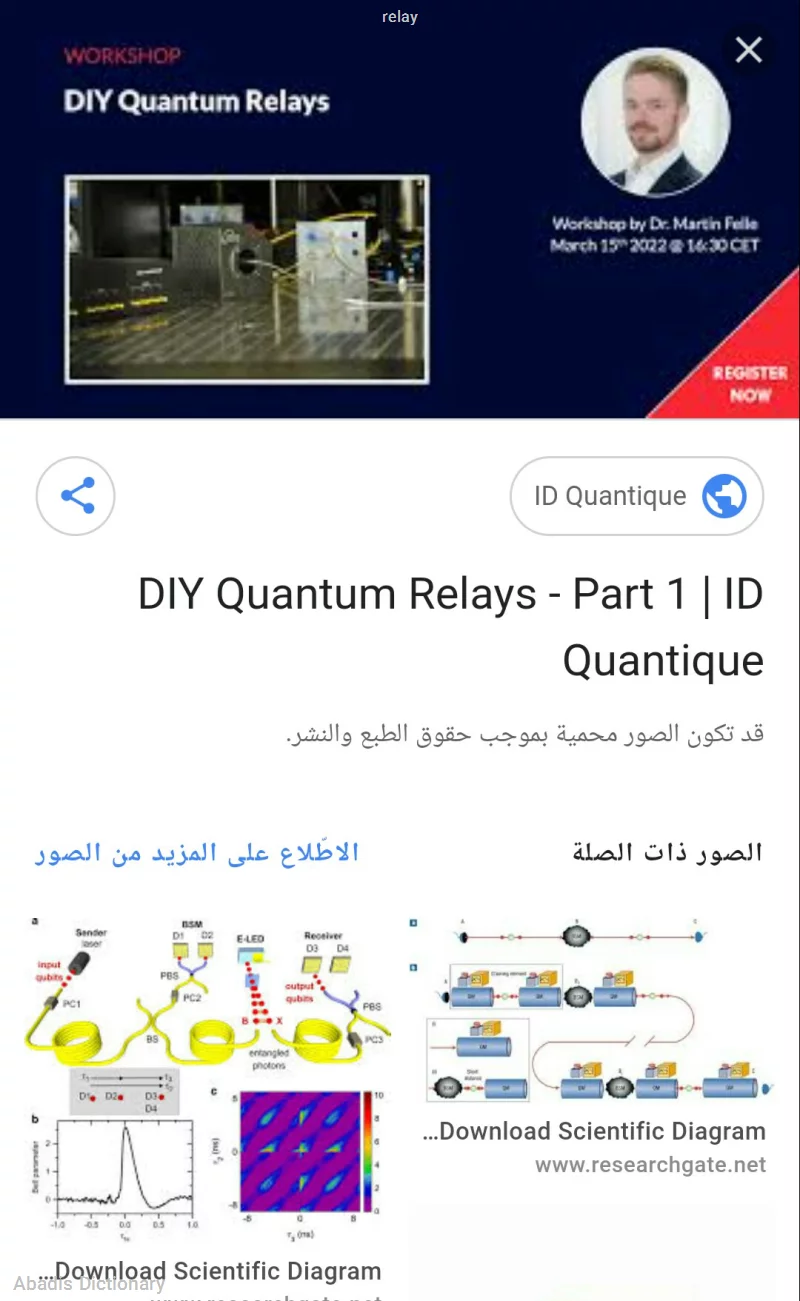This screenshot has height=1301, width=800.
Task: Open the quantum repeater chain diagram
Action: (x=592, y=1010)
